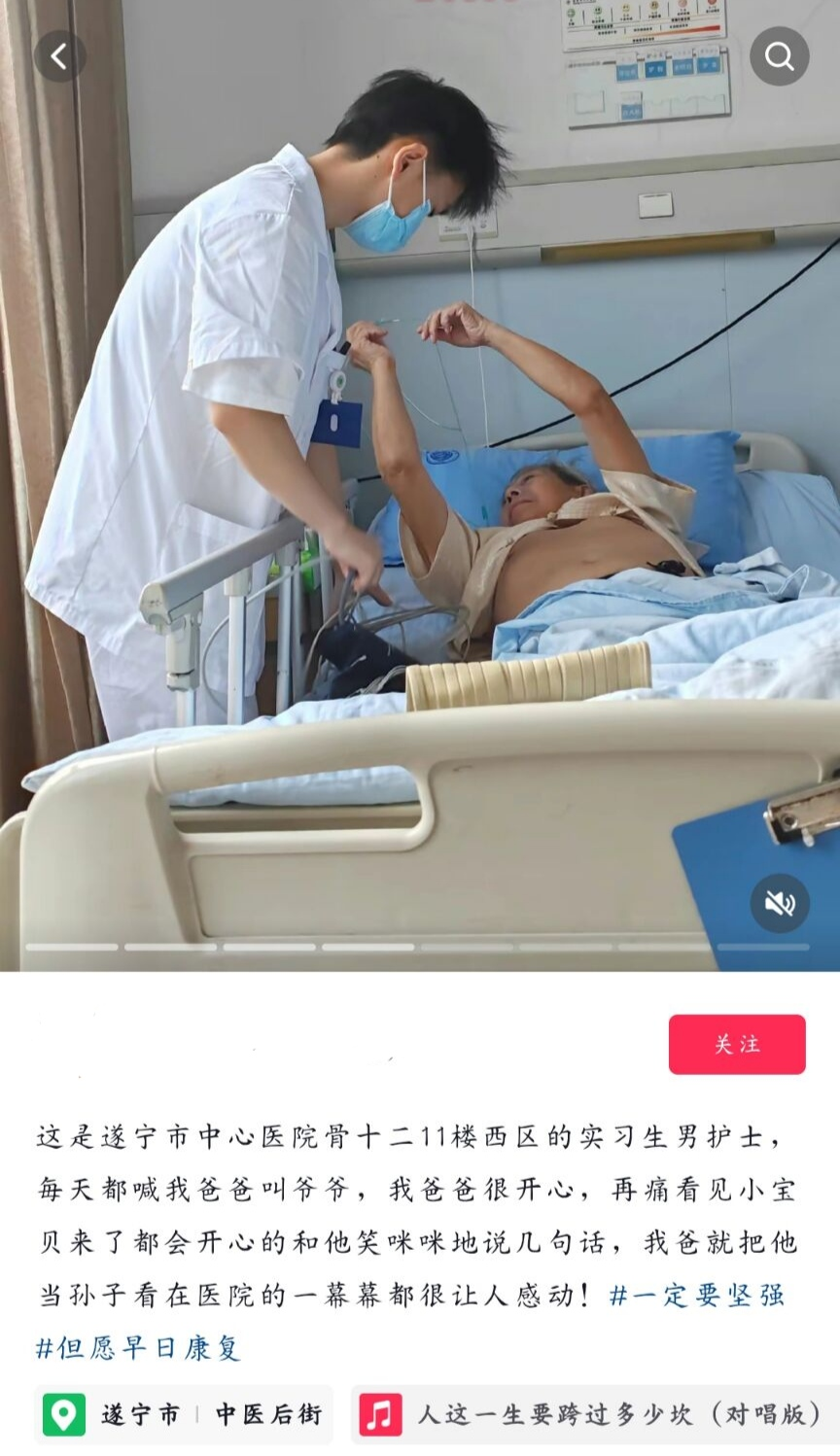Open search with the magnifier icon
Image resolution: width=840 pixels, height=1456 pixels.
click(x=779, y=56)
